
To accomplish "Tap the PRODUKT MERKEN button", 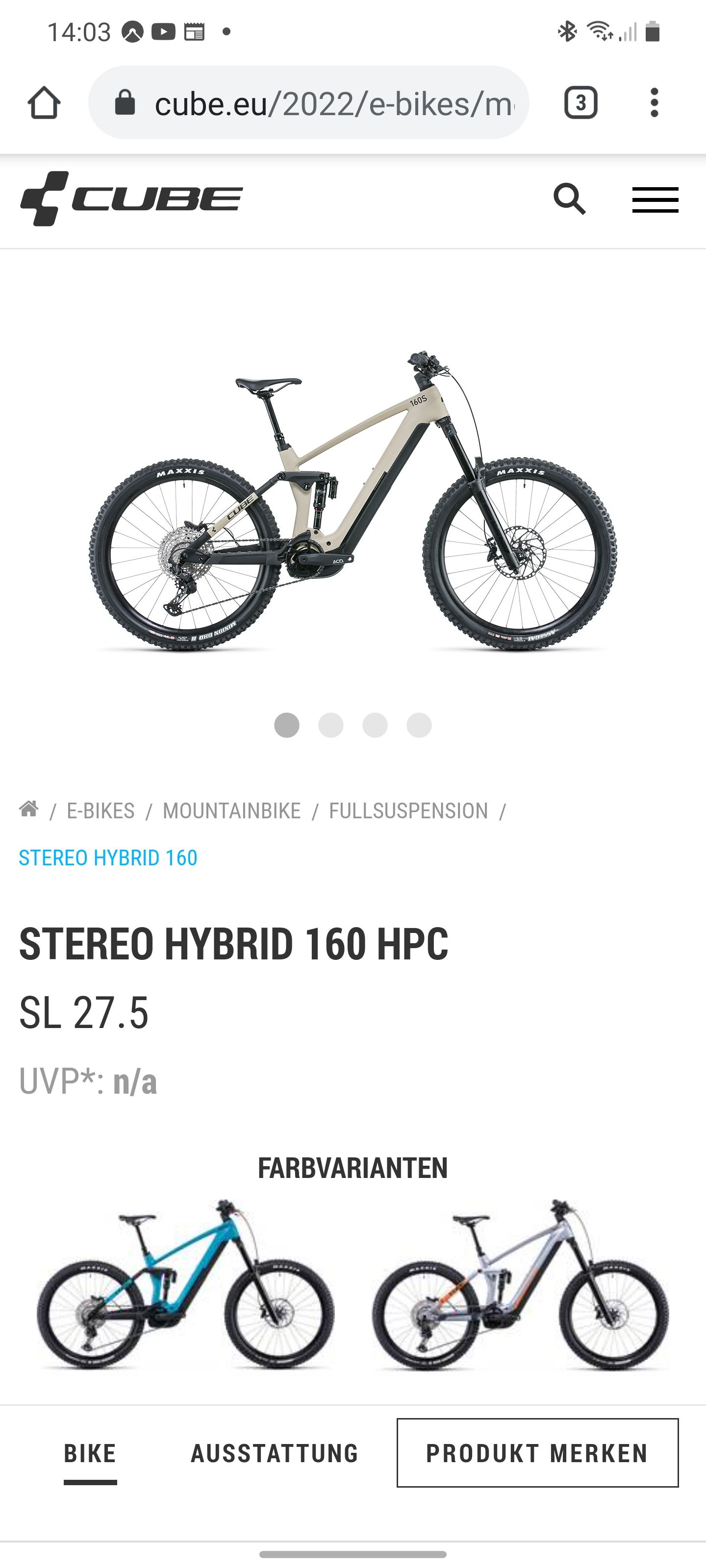I will point(537,1453).
